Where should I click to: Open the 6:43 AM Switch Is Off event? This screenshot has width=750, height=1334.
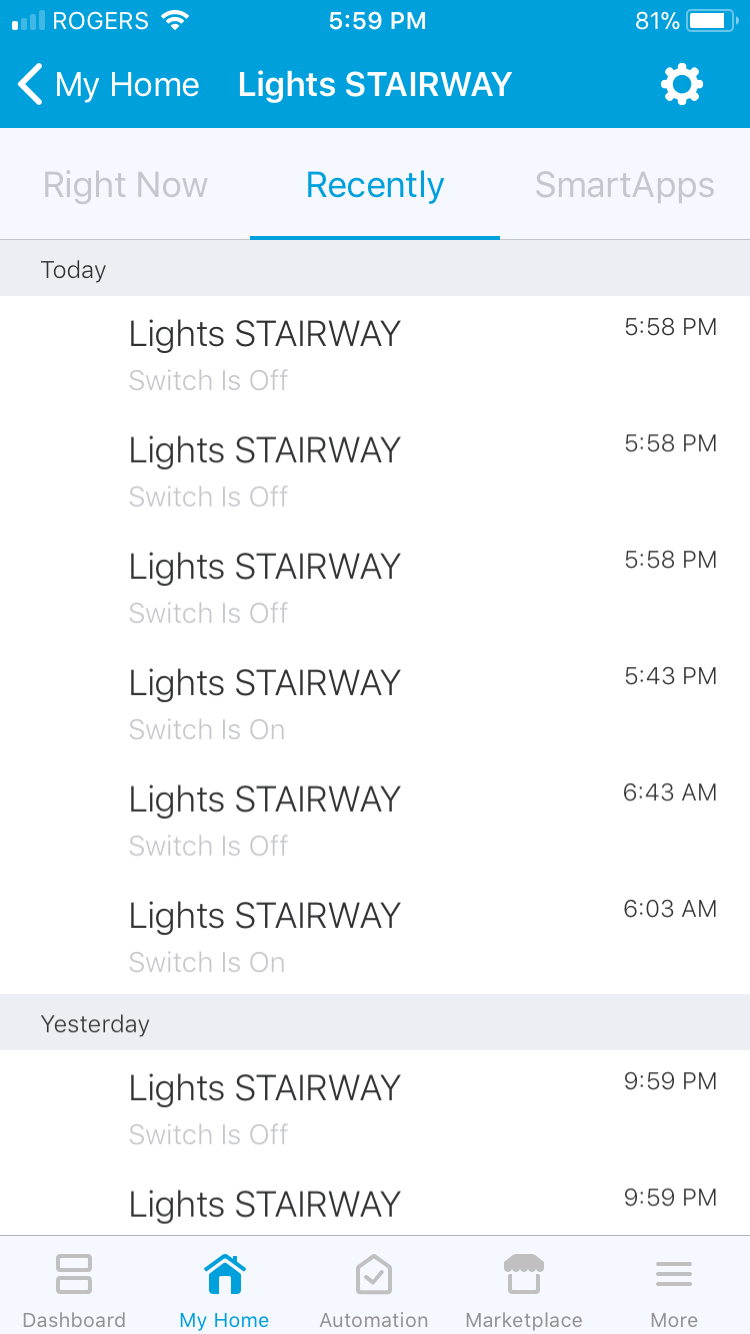[x=375, y=820]
